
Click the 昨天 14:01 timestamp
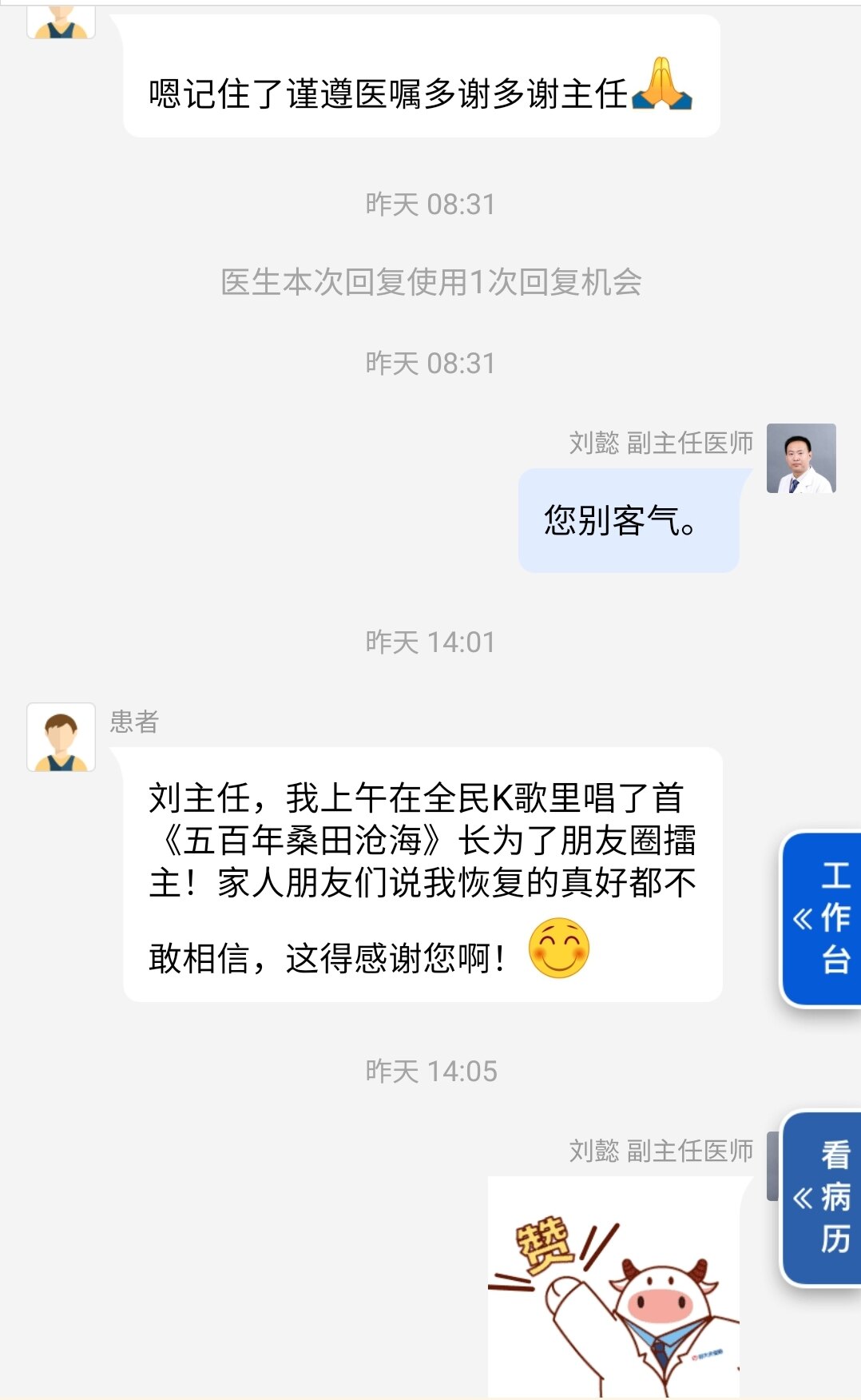coord(430,639)
